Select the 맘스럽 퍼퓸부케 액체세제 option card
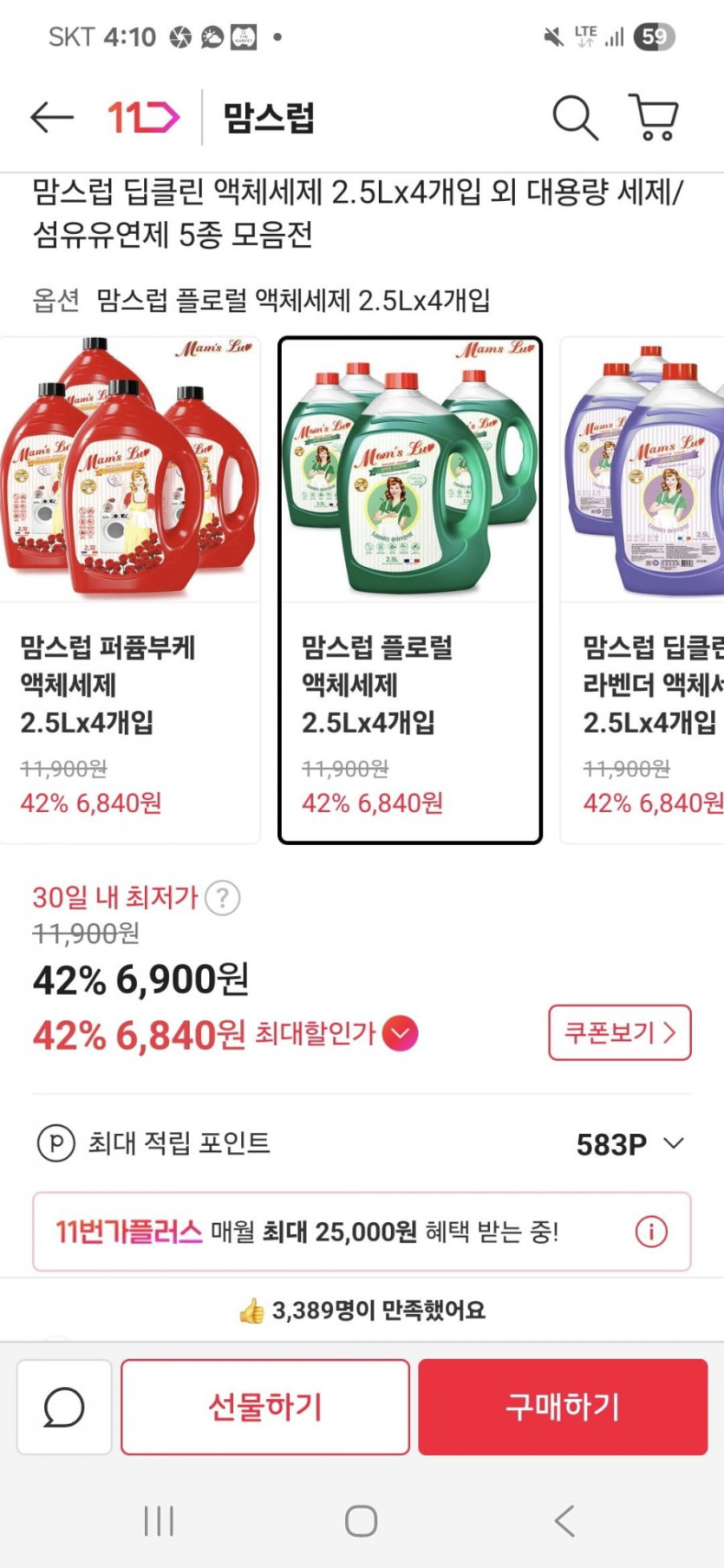This screenshot has height=1568, width=724. click(130, 589)
